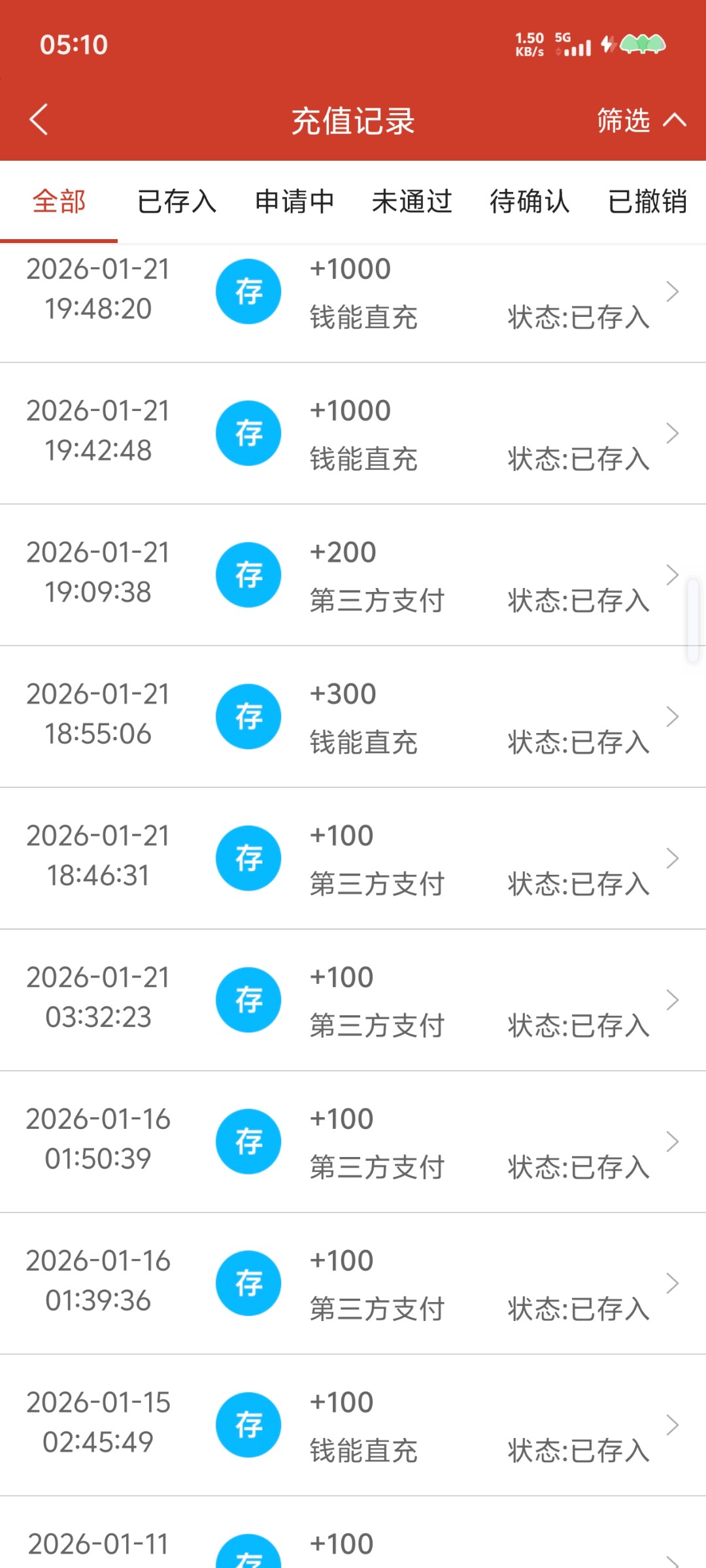Open the 筛选 filter dropdown
Image resolution: width=706 pixels, height=1568 pixels.
tap(639, 120)
